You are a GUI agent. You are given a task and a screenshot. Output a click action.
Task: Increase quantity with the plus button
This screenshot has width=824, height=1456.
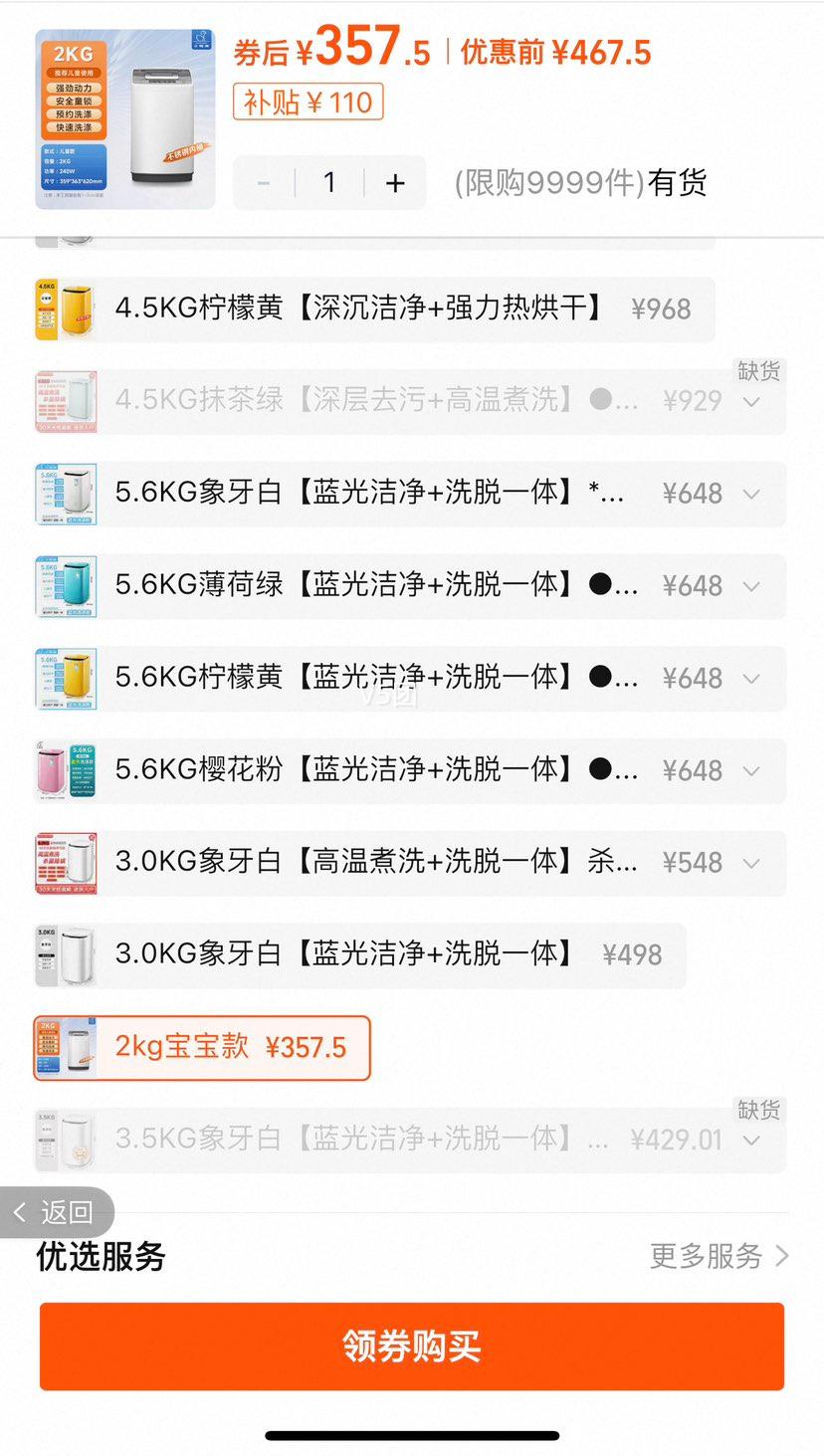(395, 183)
